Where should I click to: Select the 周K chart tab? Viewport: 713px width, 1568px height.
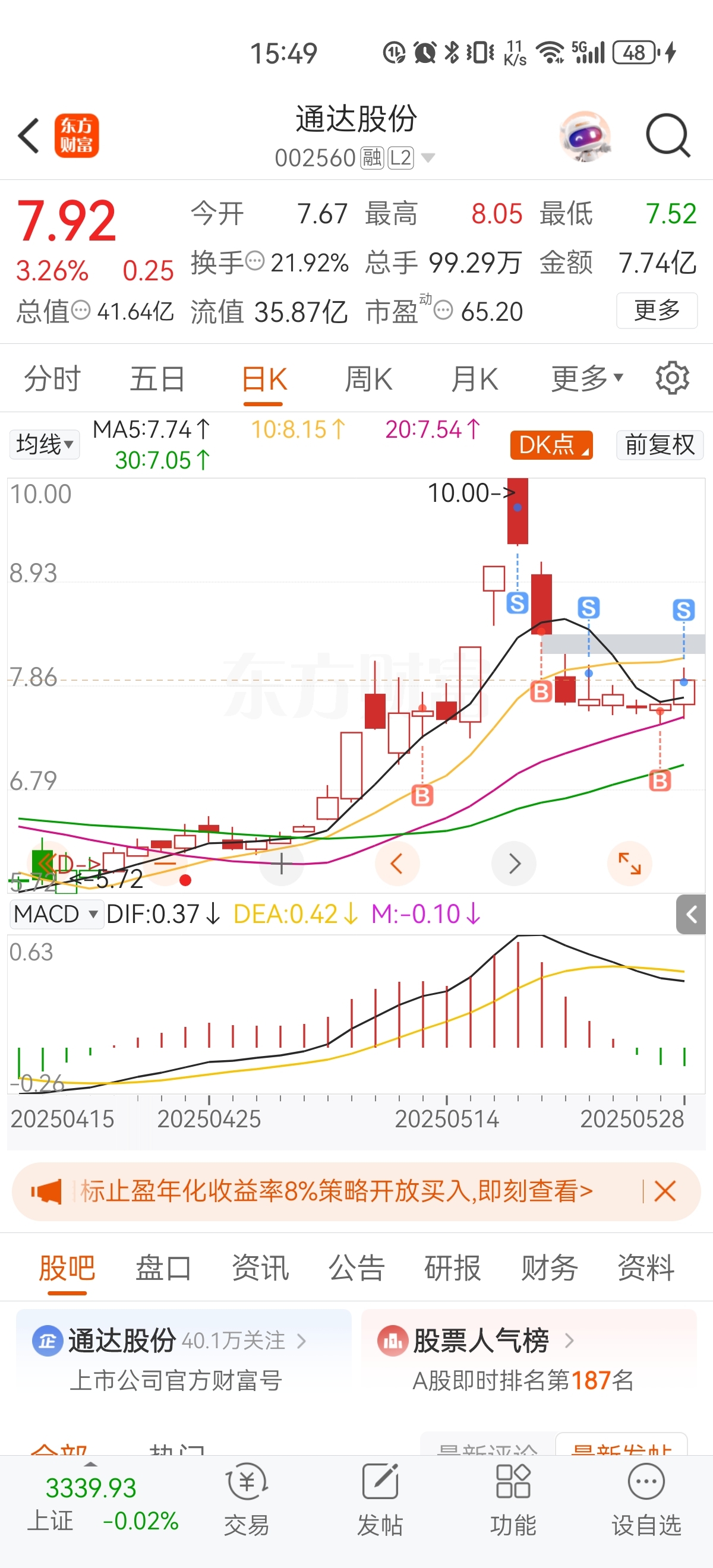point(368,378)
